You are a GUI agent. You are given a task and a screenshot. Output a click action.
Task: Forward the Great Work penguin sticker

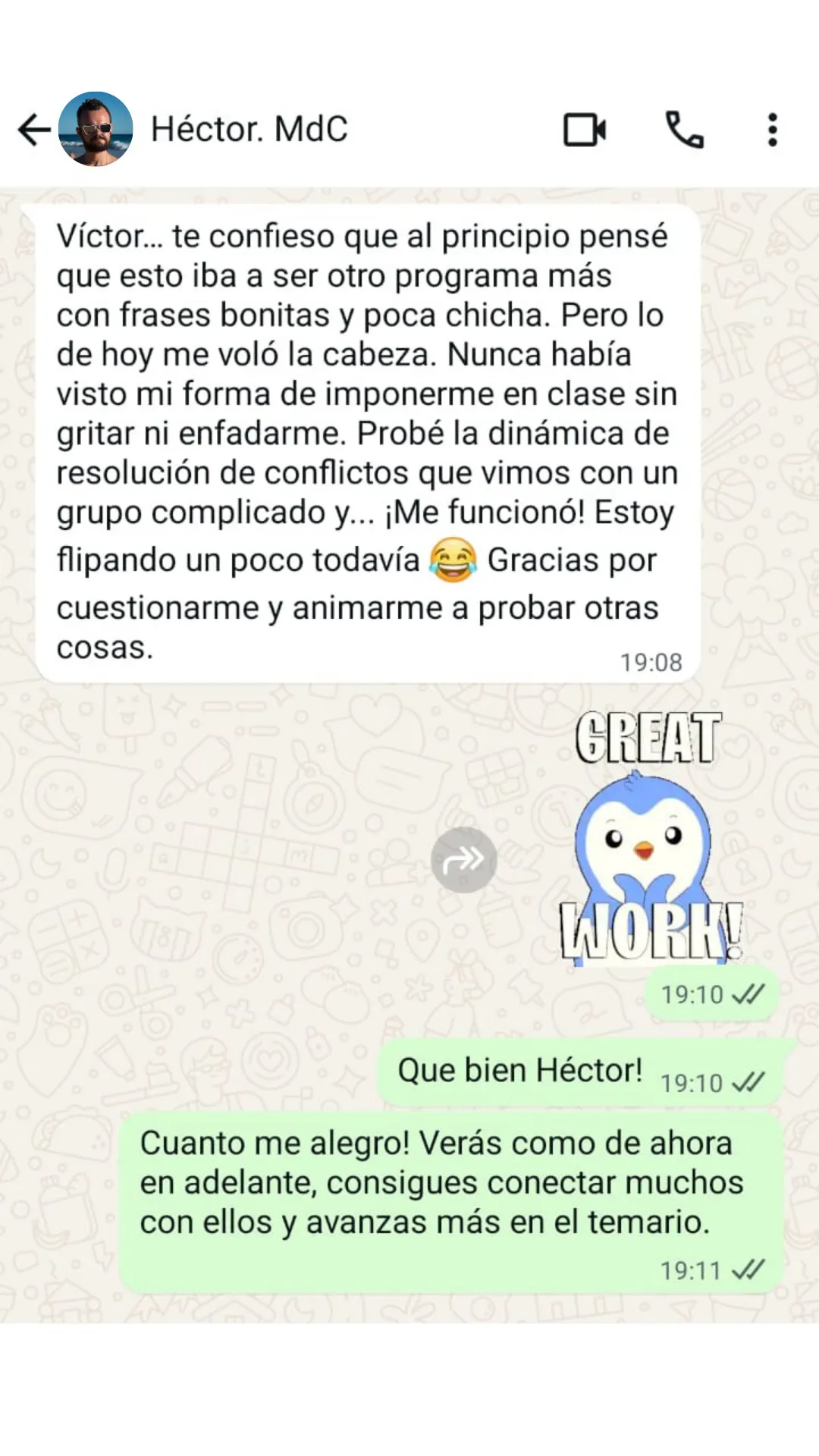(x=463, y=859)
